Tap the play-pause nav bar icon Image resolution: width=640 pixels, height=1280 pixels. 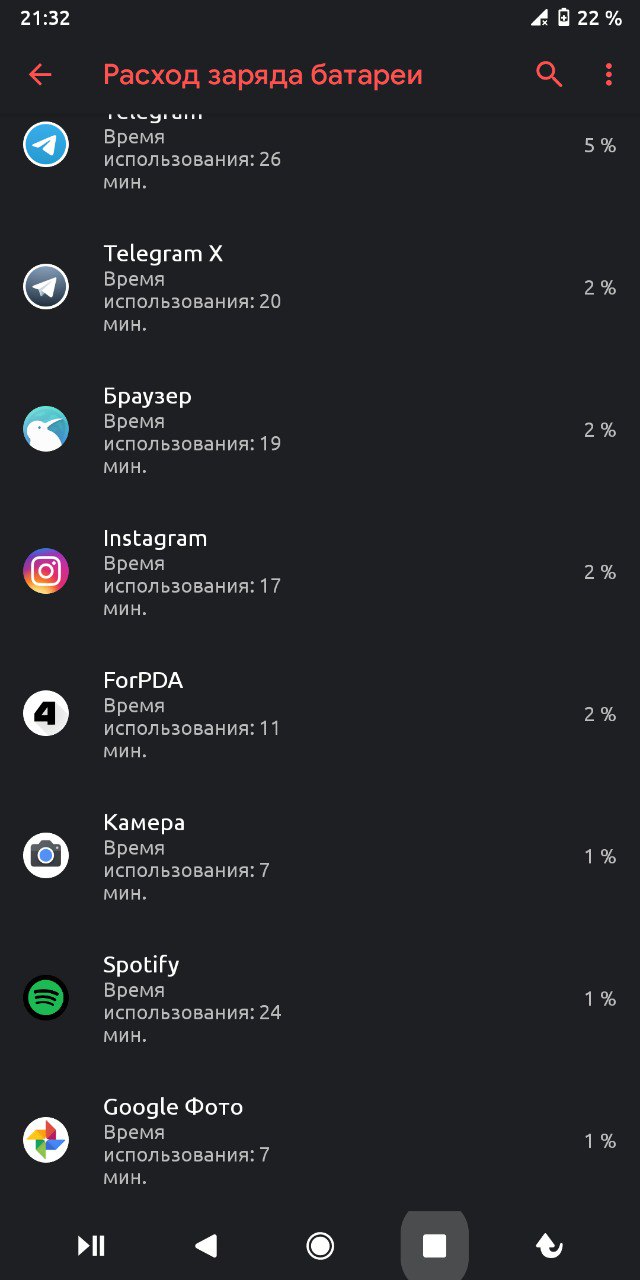point(91,1245)
